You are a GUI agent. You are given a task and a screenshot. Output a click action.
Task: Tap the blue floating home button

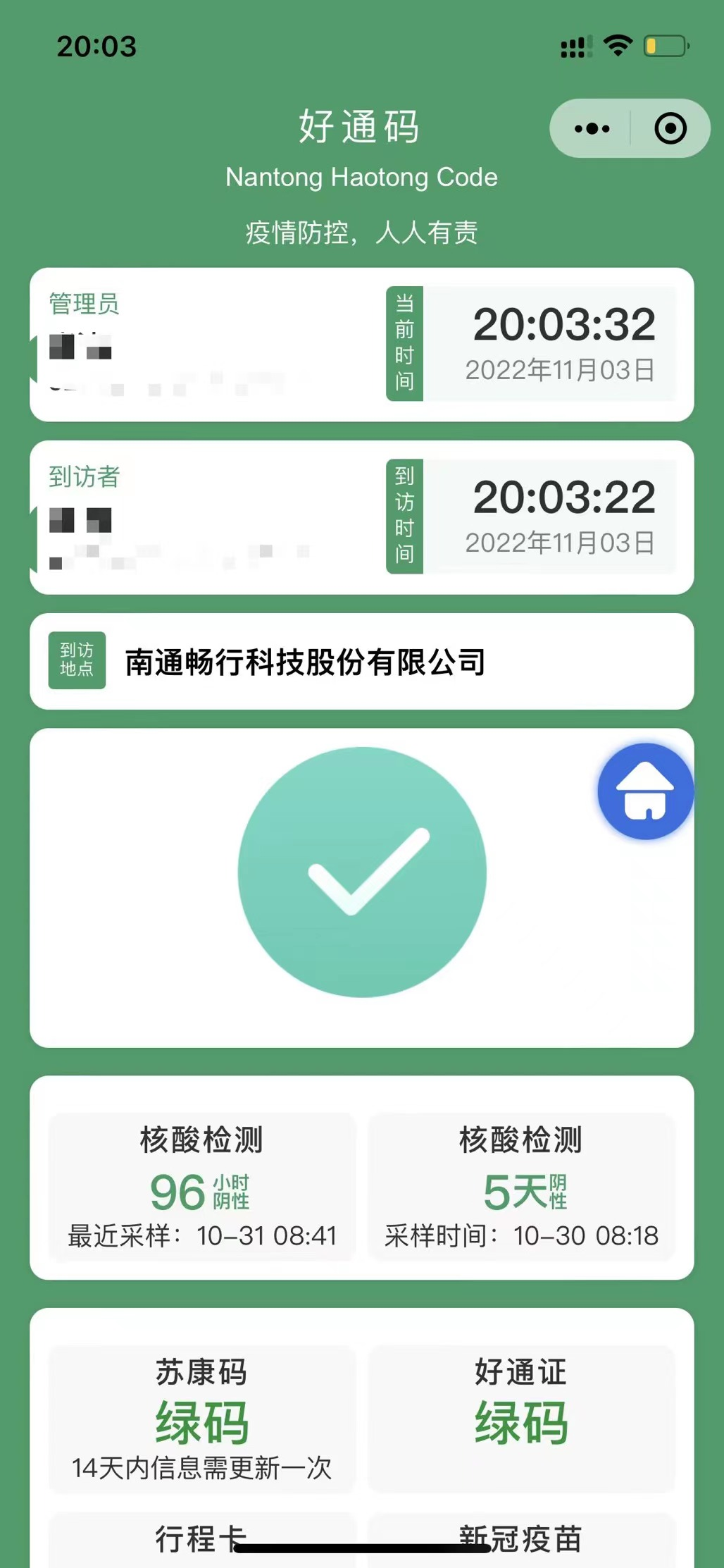pyautogui.click(x=645, y=791)
